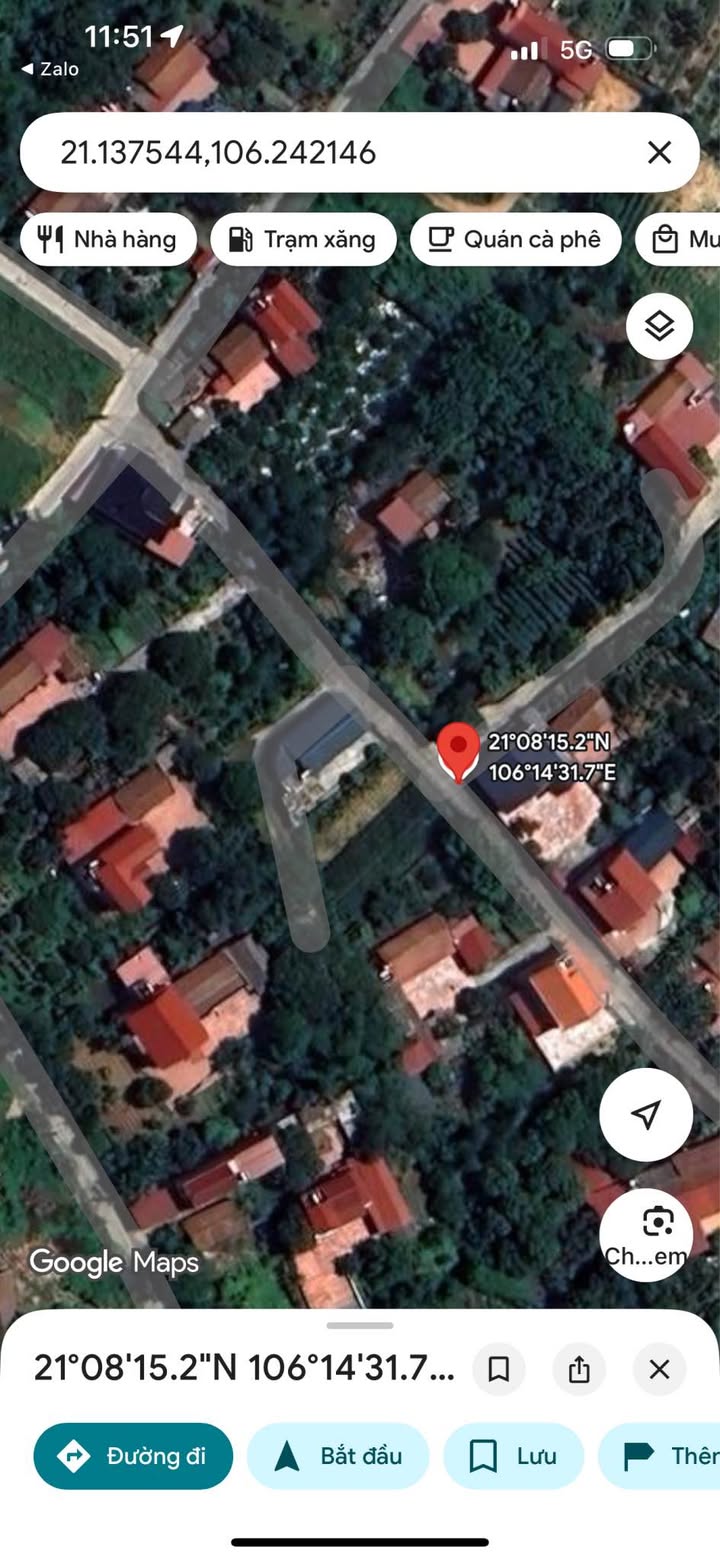Start navigation with Bắt đầu

tap(338, 1456)
